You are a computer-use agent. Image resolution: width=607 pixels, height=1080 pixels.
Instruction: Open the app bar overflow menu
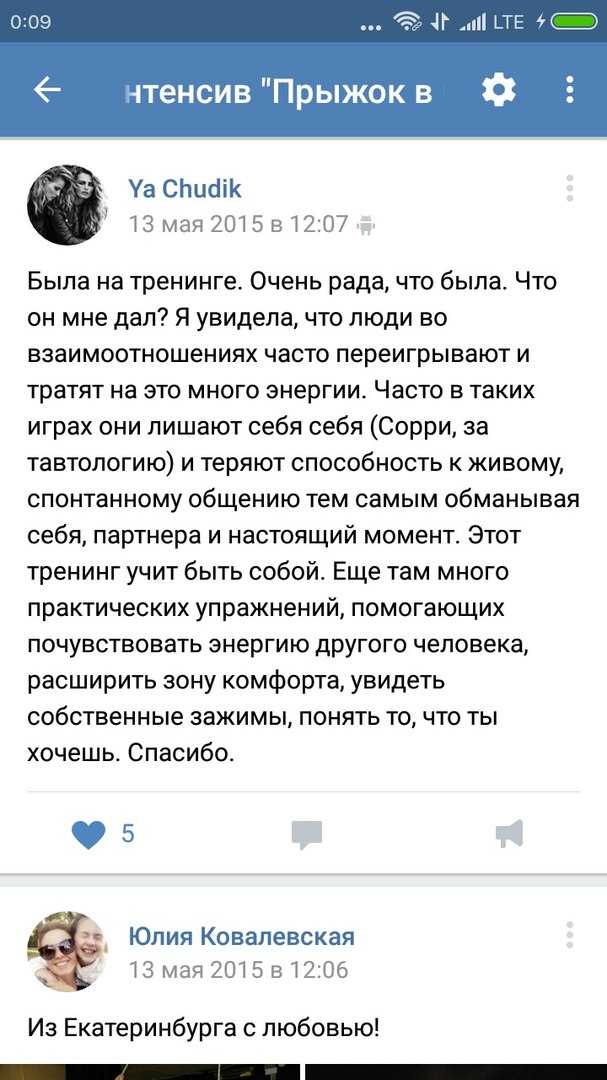coord(569,90)
